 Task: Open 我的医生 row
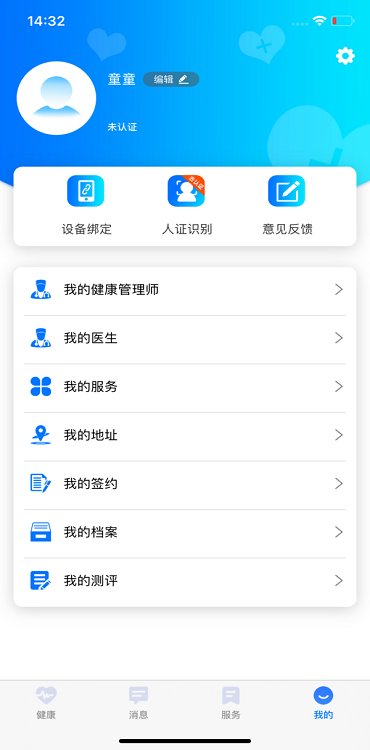185,339
